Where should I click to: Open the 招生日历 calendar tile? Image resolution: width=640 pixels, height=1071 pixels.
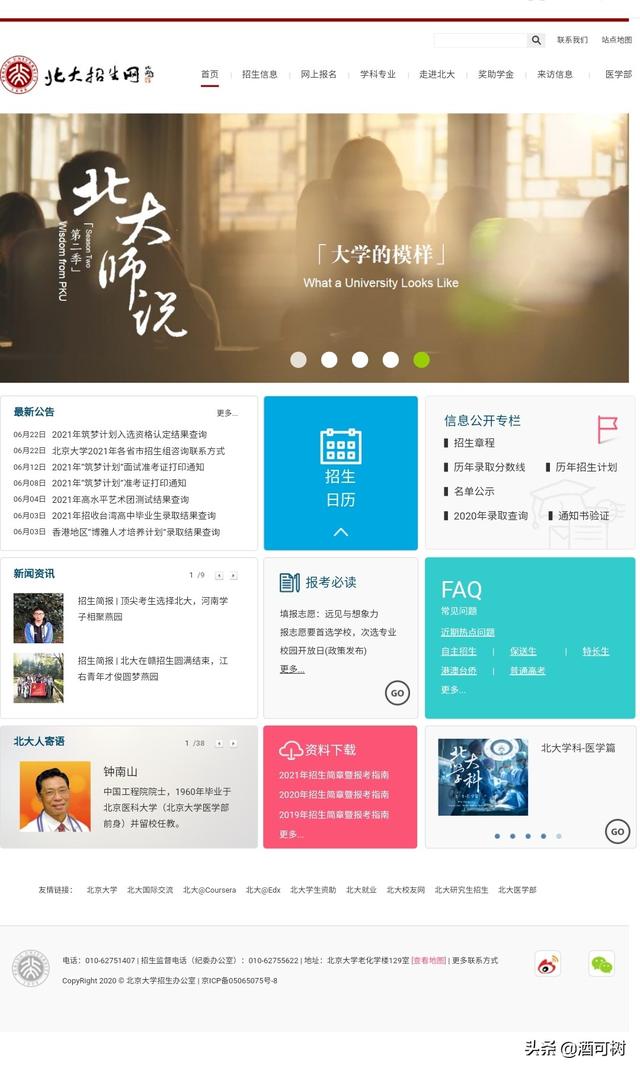341,472
